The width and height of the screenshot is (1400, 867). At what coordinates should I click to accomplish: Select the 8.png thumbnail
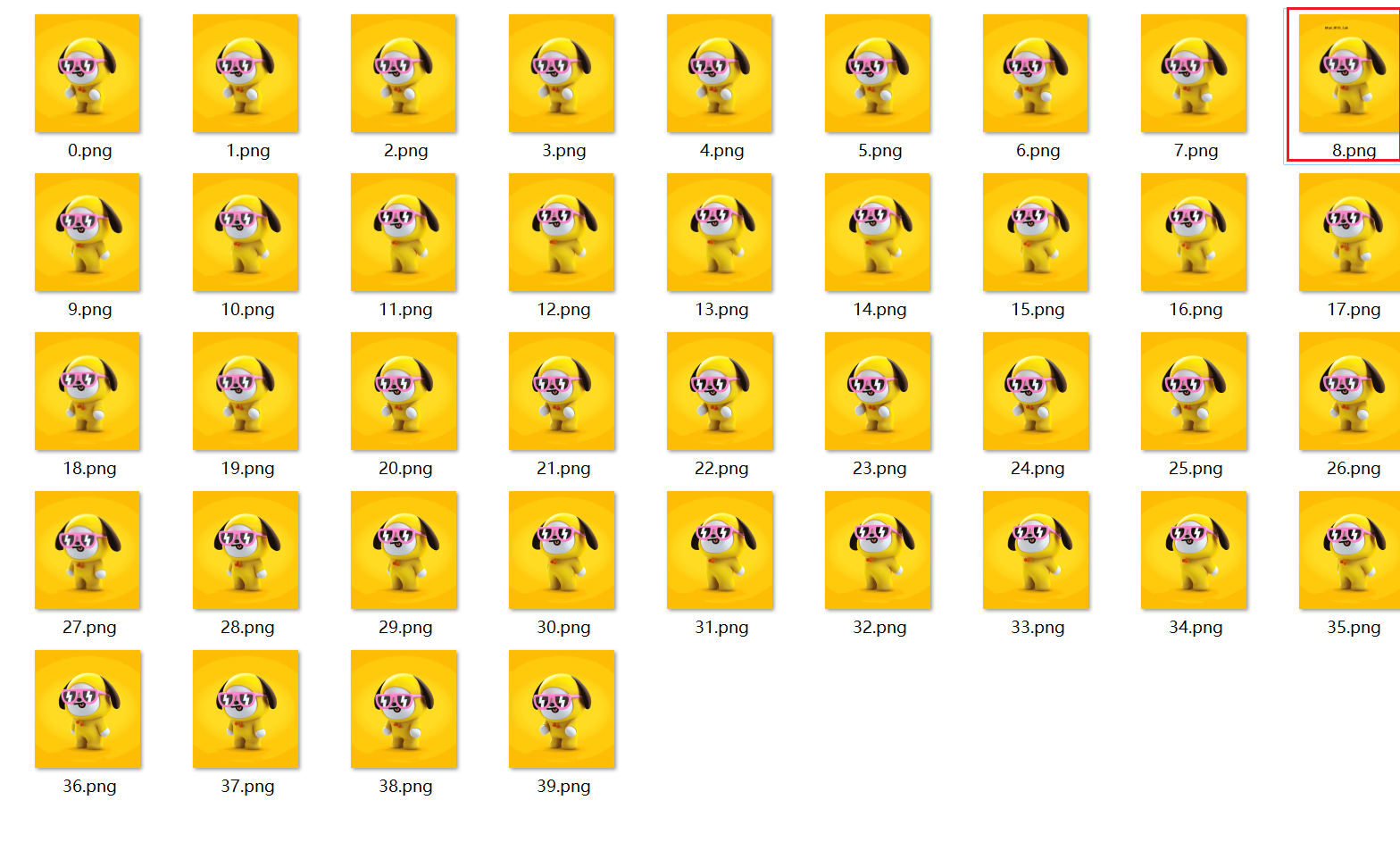pos(1349,74)
